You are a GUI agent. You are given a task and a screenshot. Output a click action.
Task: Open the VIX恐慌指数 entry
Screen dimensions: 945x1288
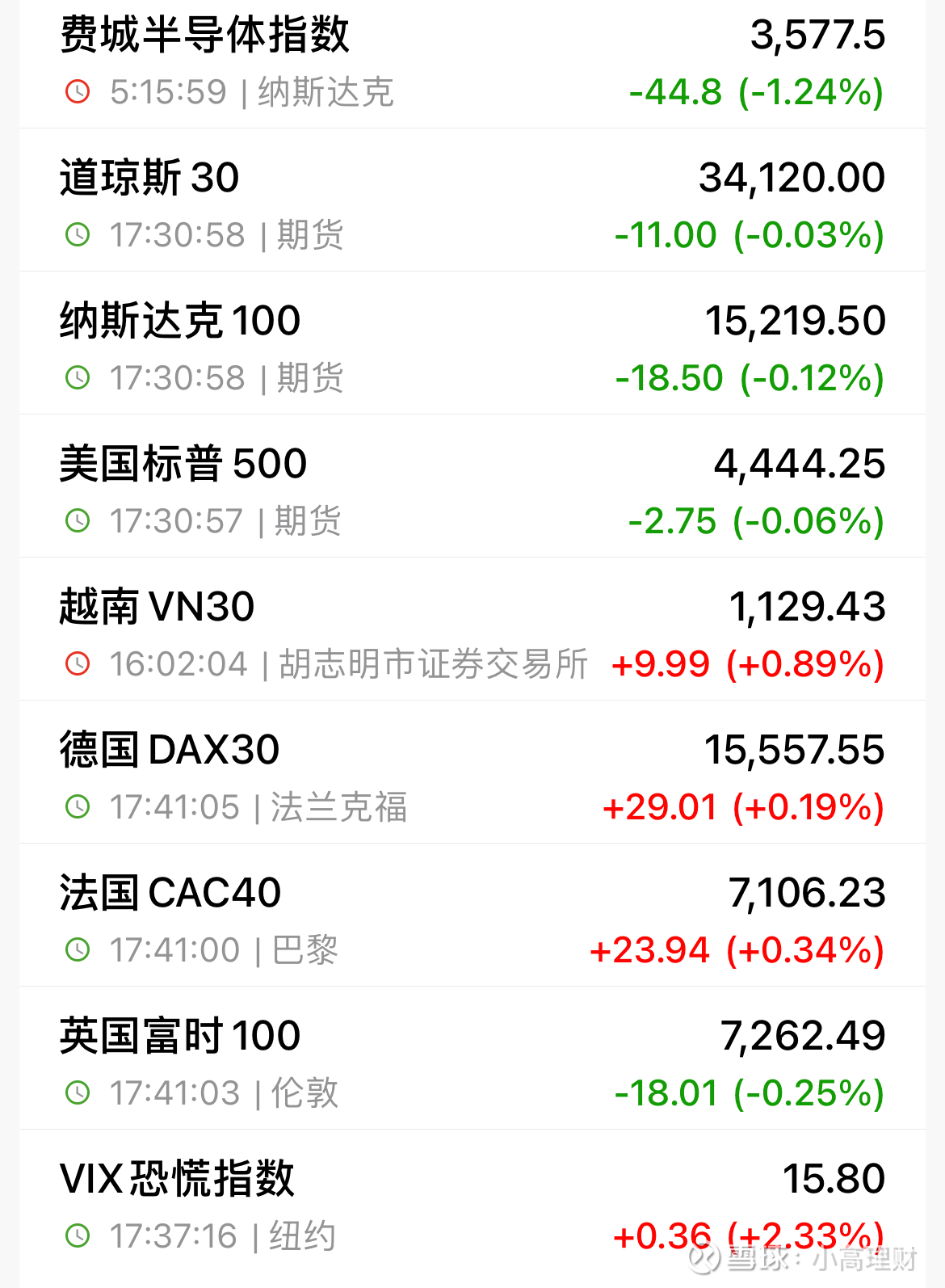[x=472, y=1204]
